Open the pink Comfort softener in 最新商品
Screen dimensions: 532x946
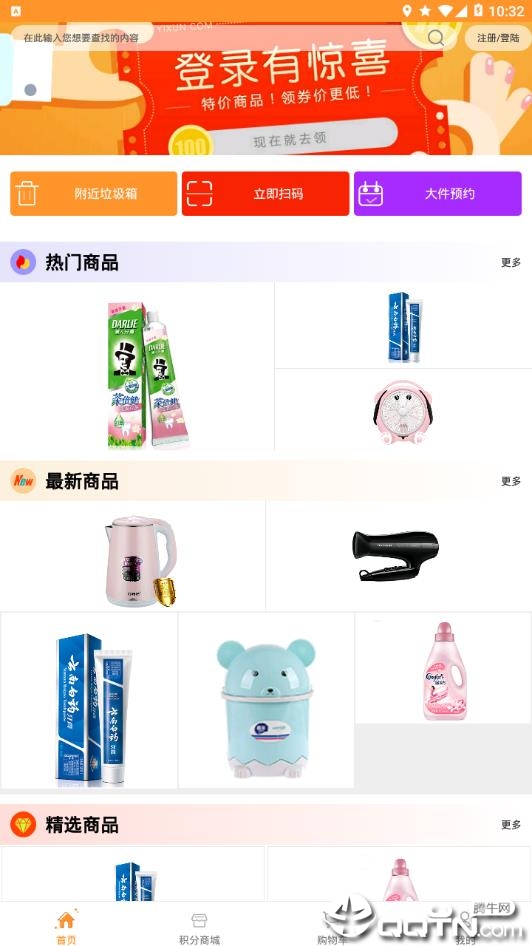(x=443, y=668)
